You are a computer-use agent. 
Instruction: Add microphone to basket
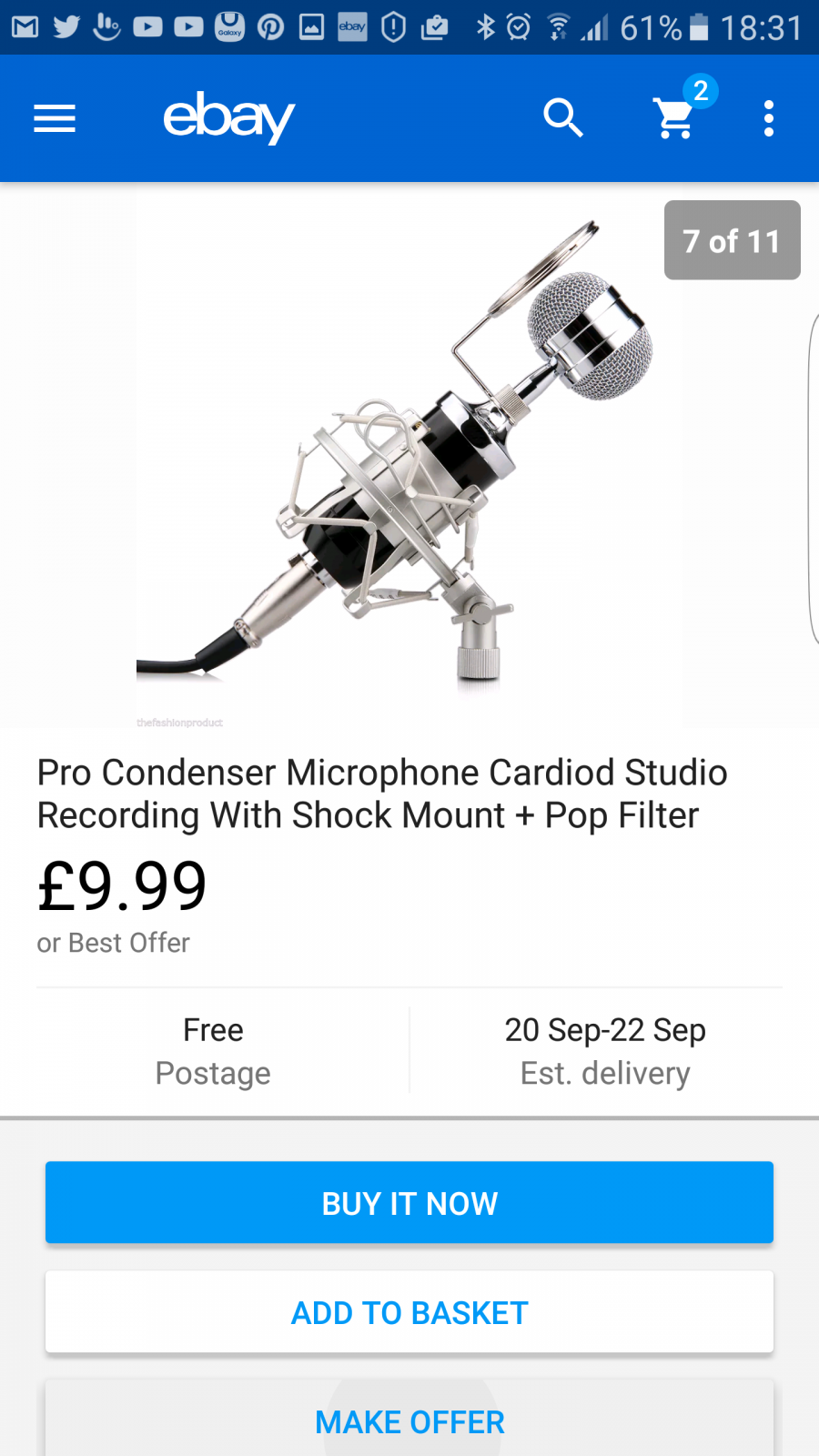coord(409,1312)
